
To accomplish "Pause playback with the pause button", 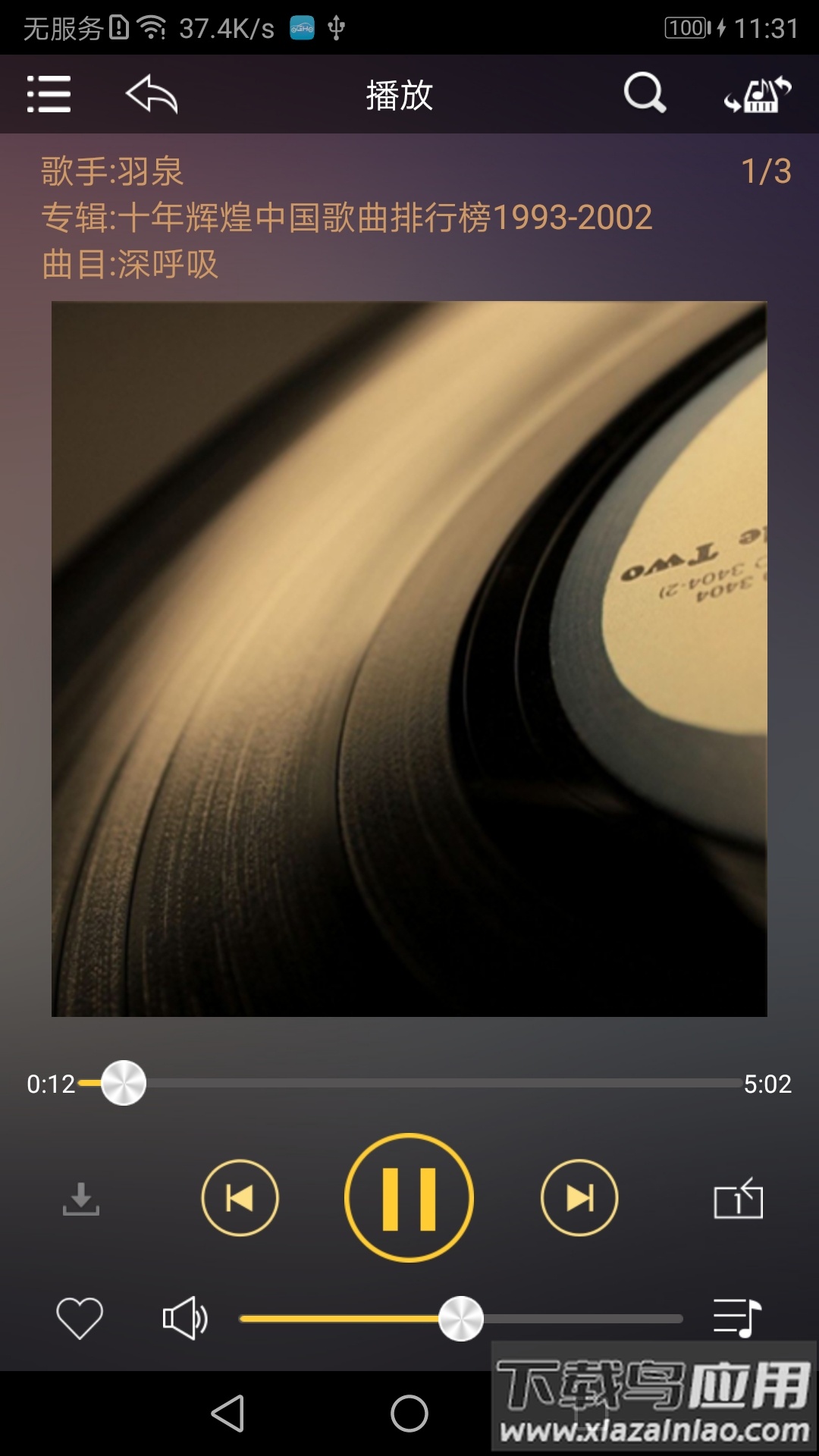I will (409, 1198).
